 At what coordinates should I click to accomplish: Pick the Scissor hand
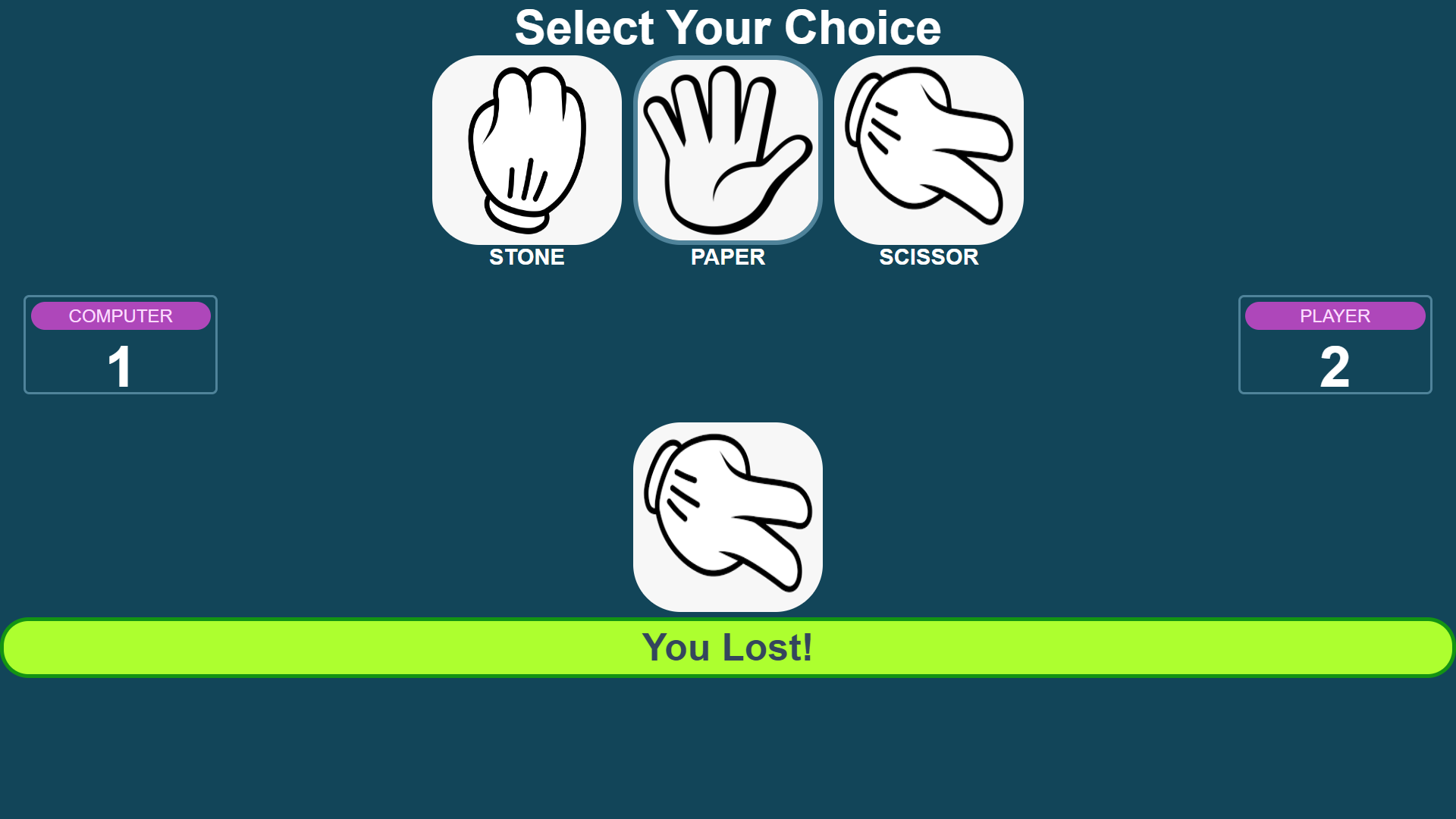point(928,150)
